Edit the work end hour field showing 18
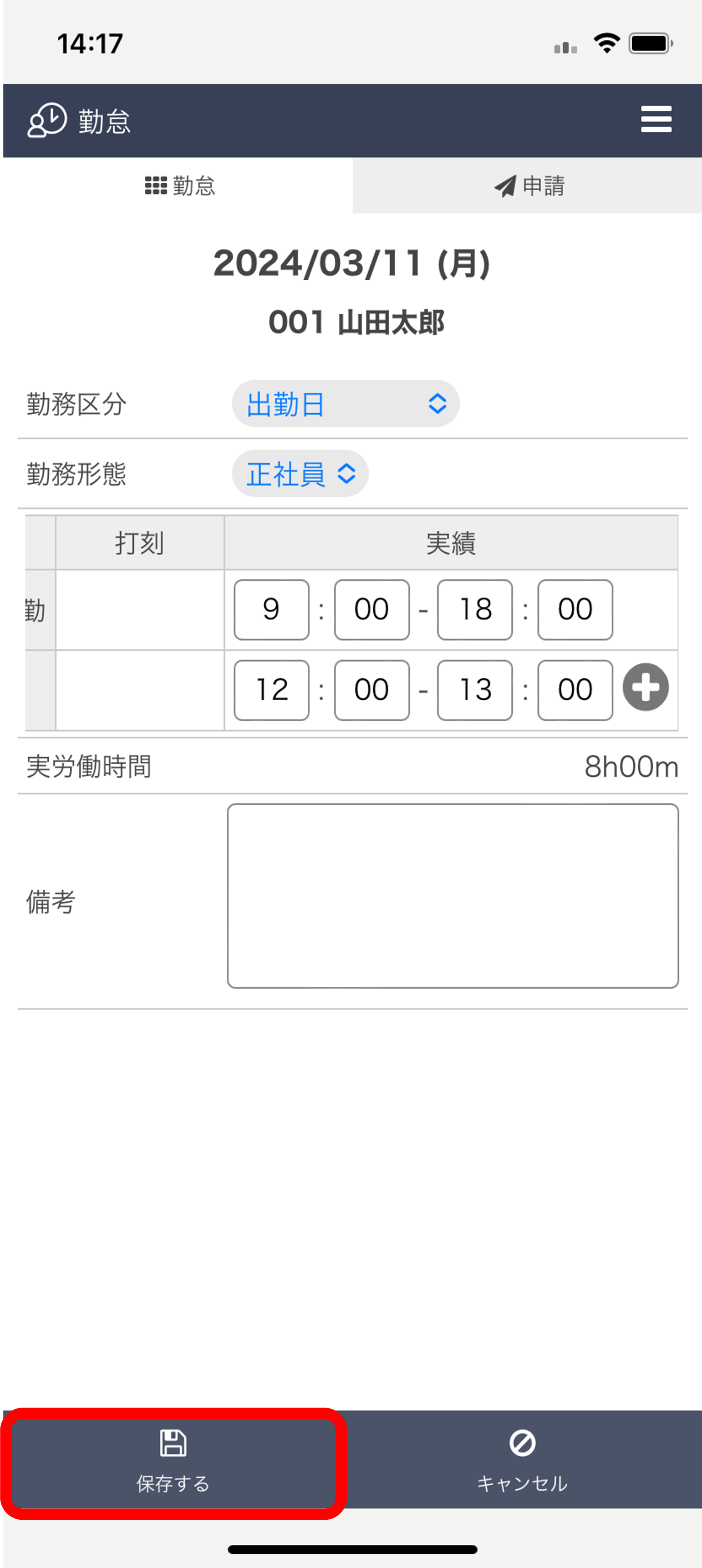Screen dimensions: 702x1568 474,609
